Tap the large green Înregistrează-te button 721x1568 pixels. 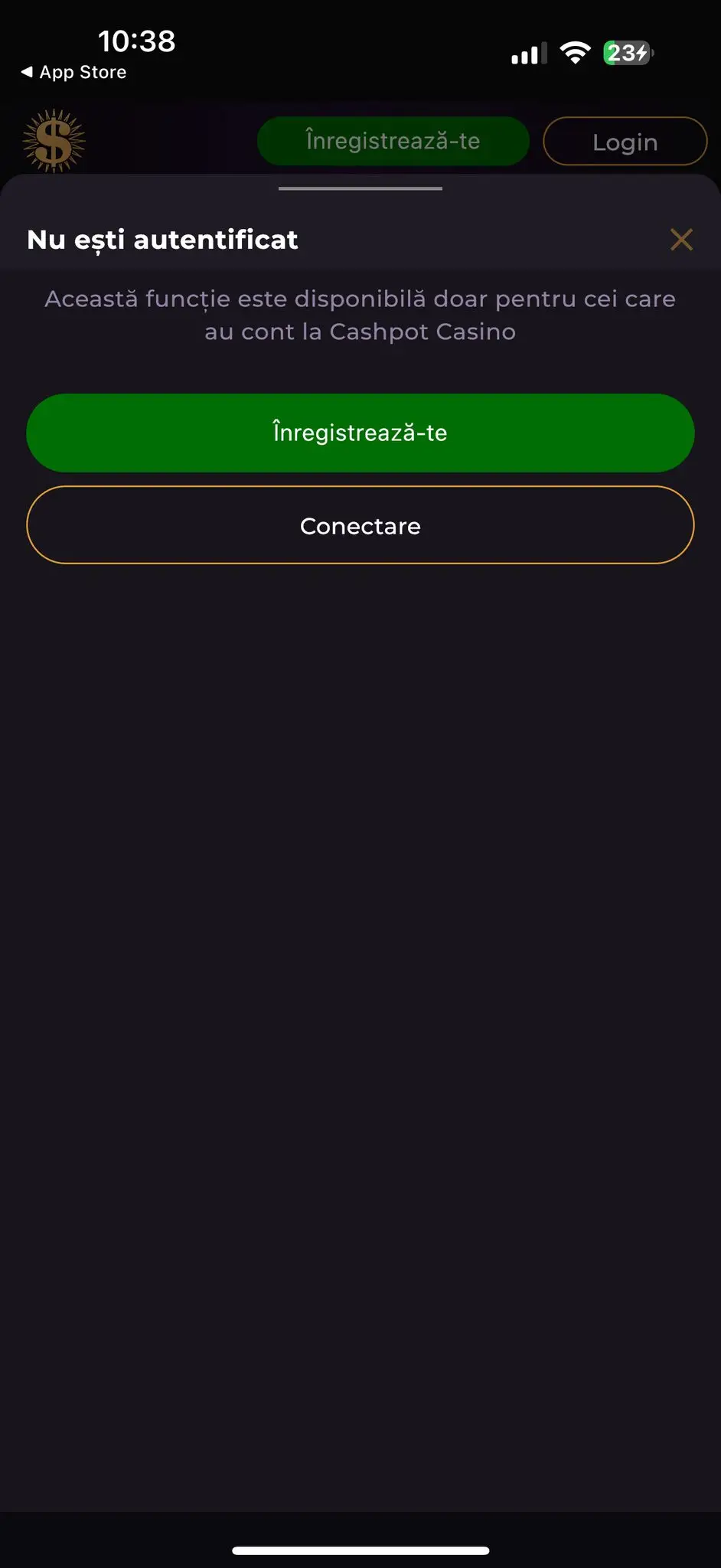pyautogui.click(x=360, y=433)
